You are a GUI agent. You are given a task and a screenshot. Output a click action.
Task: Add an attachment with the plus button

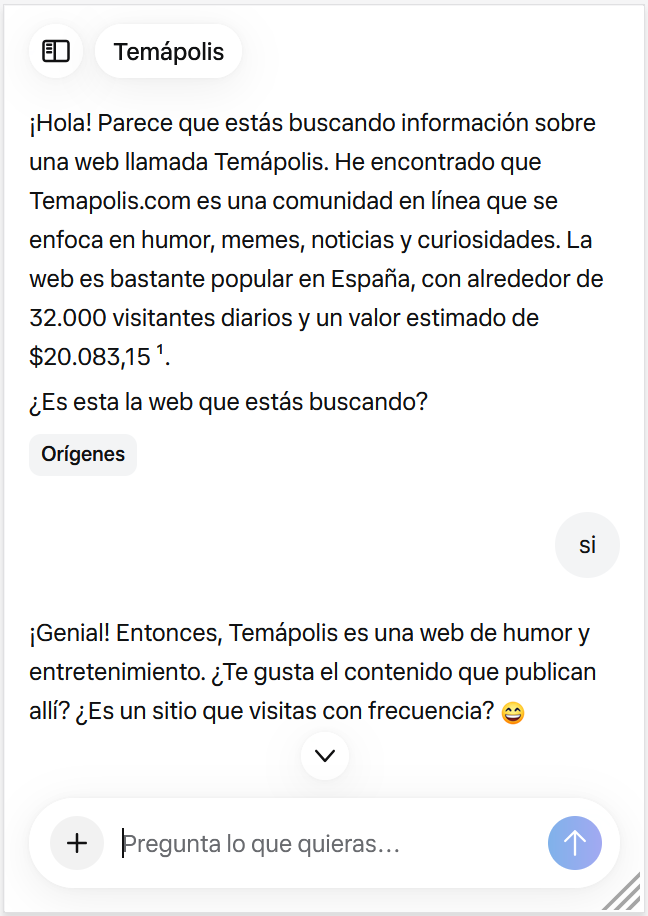tap(77, 843)
